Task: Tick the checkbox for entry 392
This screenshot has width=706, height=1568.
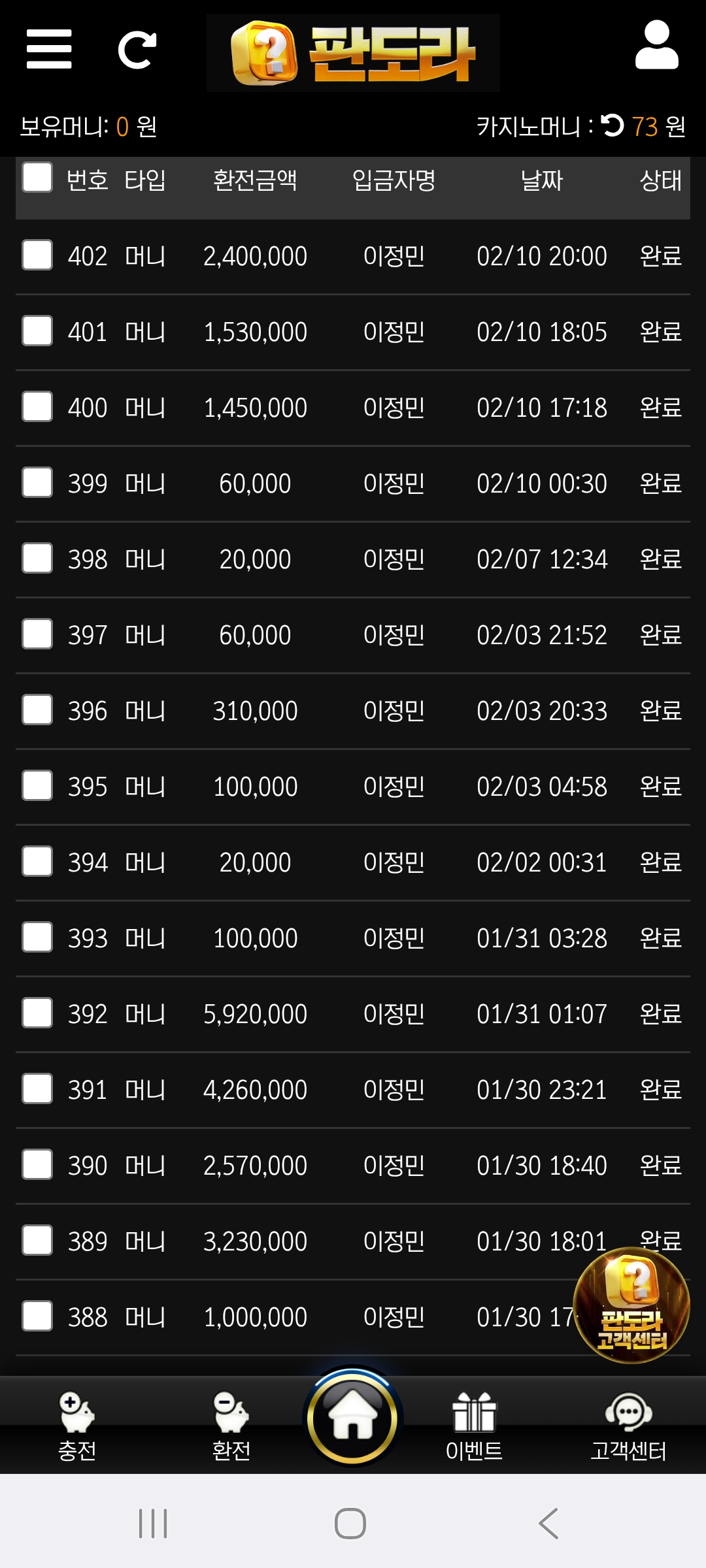Action: pos(37,1013)
